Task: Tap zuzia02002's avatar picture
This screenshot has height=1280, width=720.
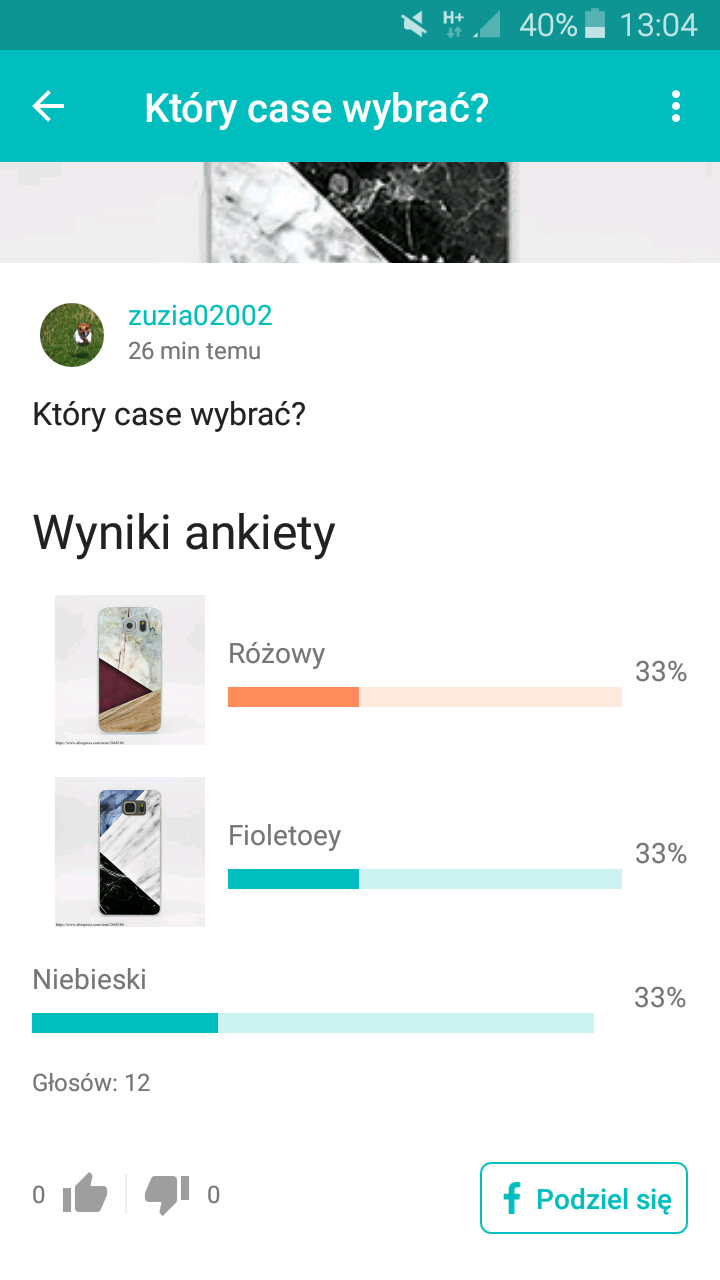Action: point(72,335)
